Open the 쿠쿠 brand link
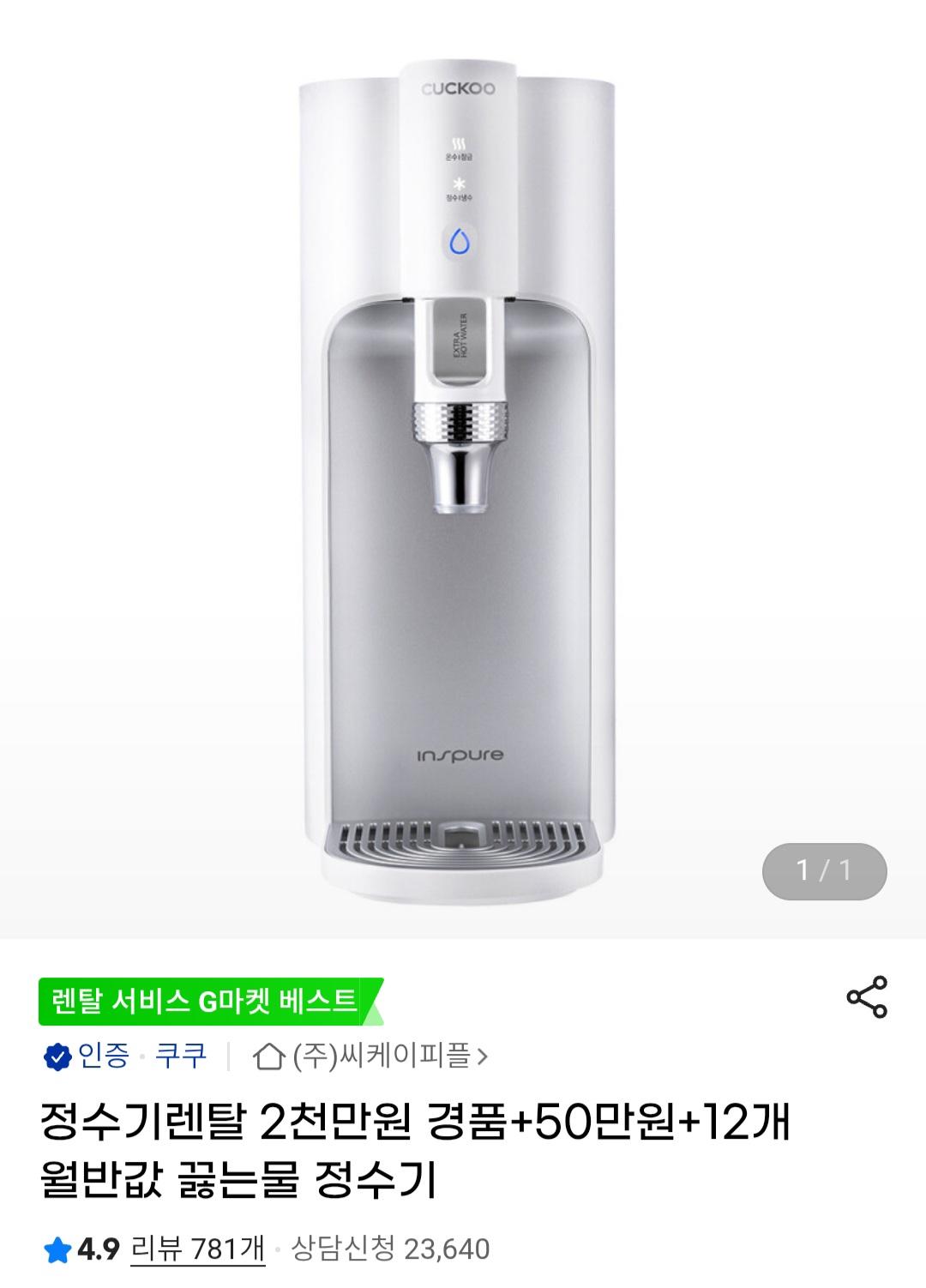Viewport: 926px width, 1288px height. tap(181, 1056)
